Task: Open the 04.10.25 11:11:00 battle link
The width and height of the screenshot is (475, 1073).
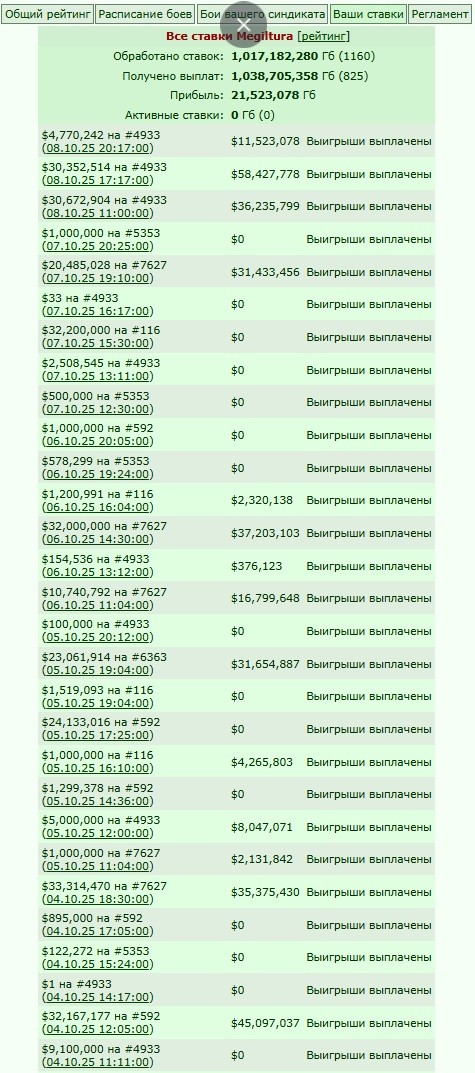Action: pyautogui.click(x=98, y=1062)
